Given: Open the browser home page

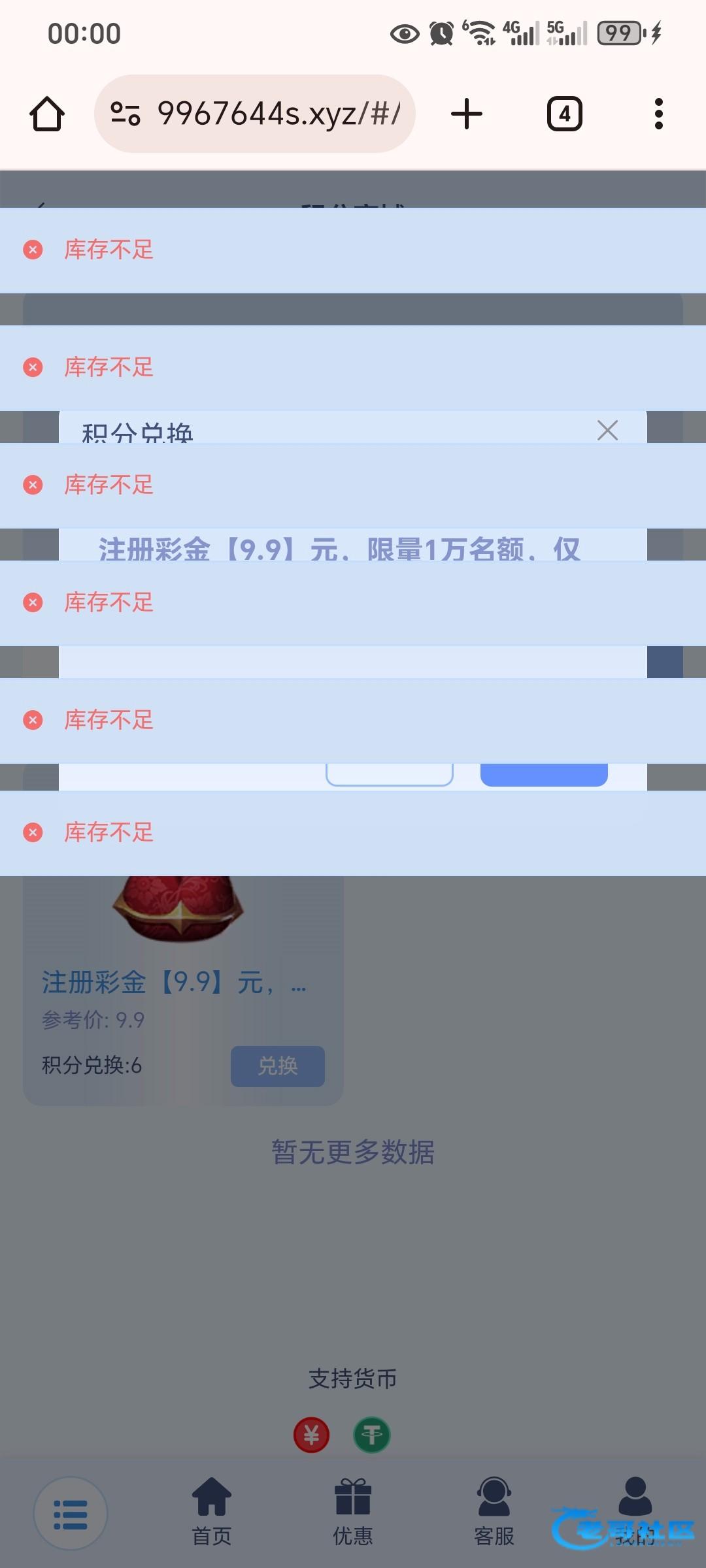Looking at the screenshot, I should pos(47,114).
